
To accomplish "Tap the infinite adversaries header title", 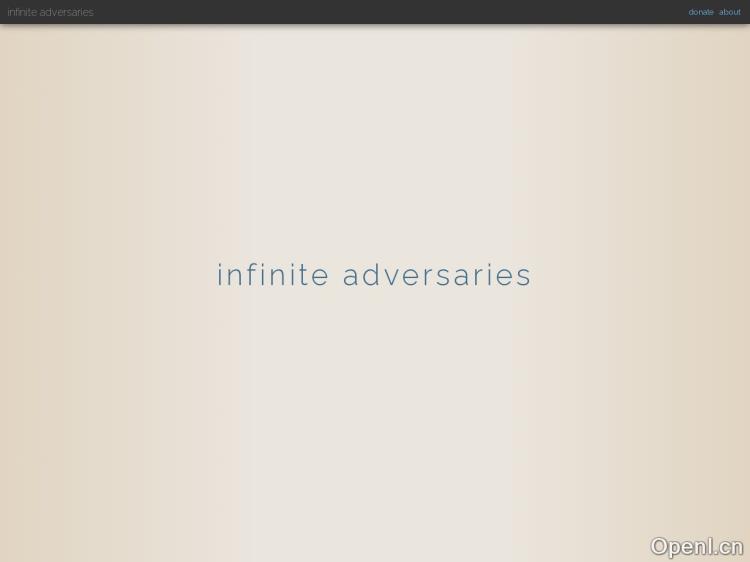I will 50,12.
